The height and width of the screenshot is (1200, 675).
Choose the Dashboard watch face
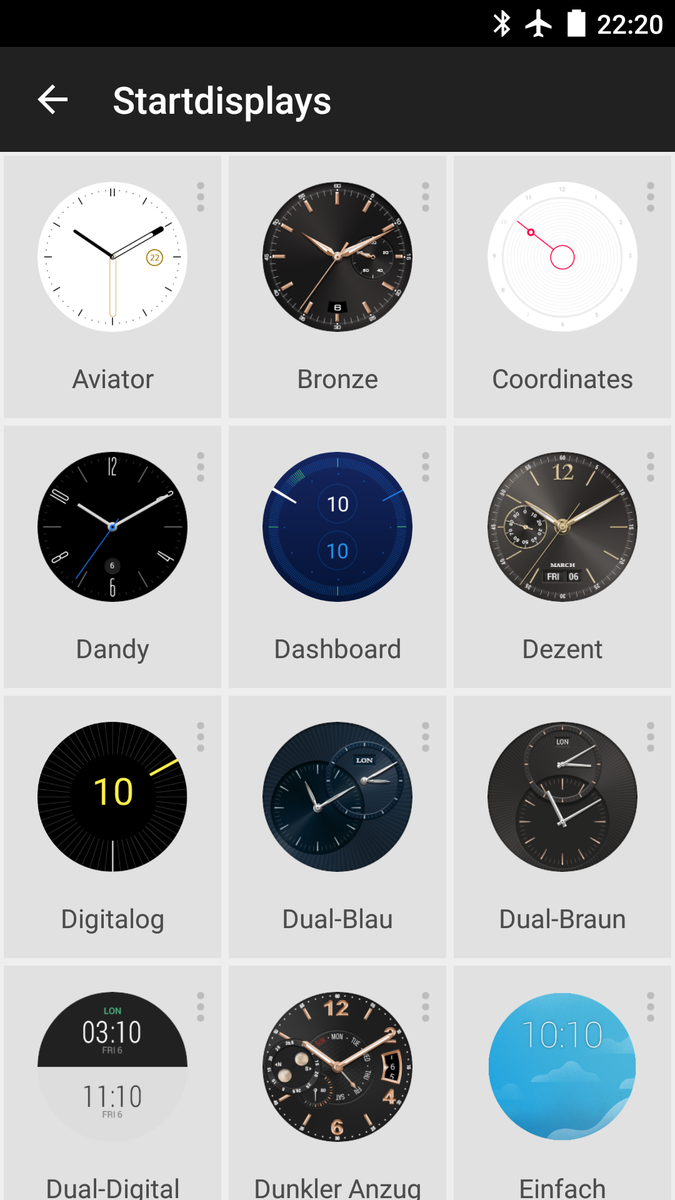click(x=337, y=557)
